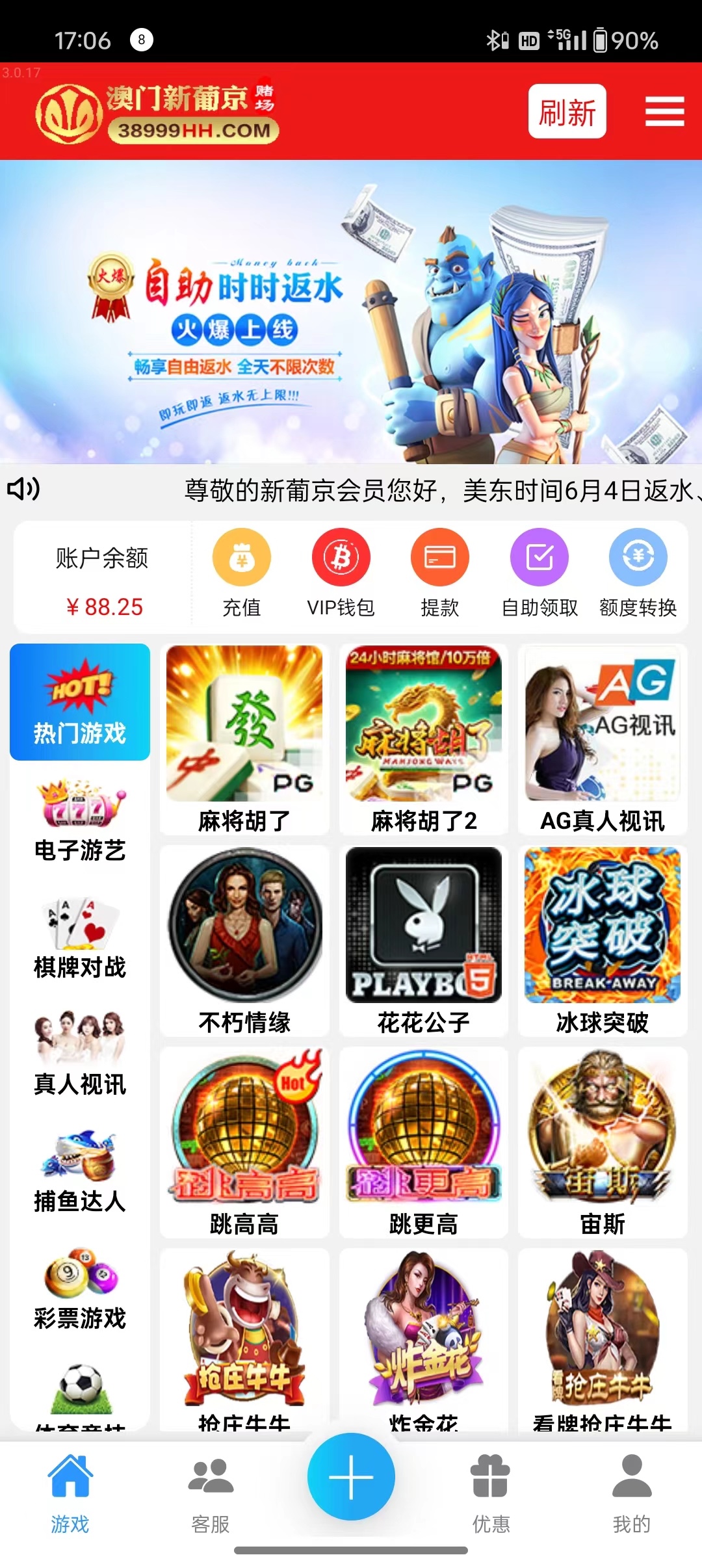Tap the 自助领取 self-claim icon

(x=538, y=558)
